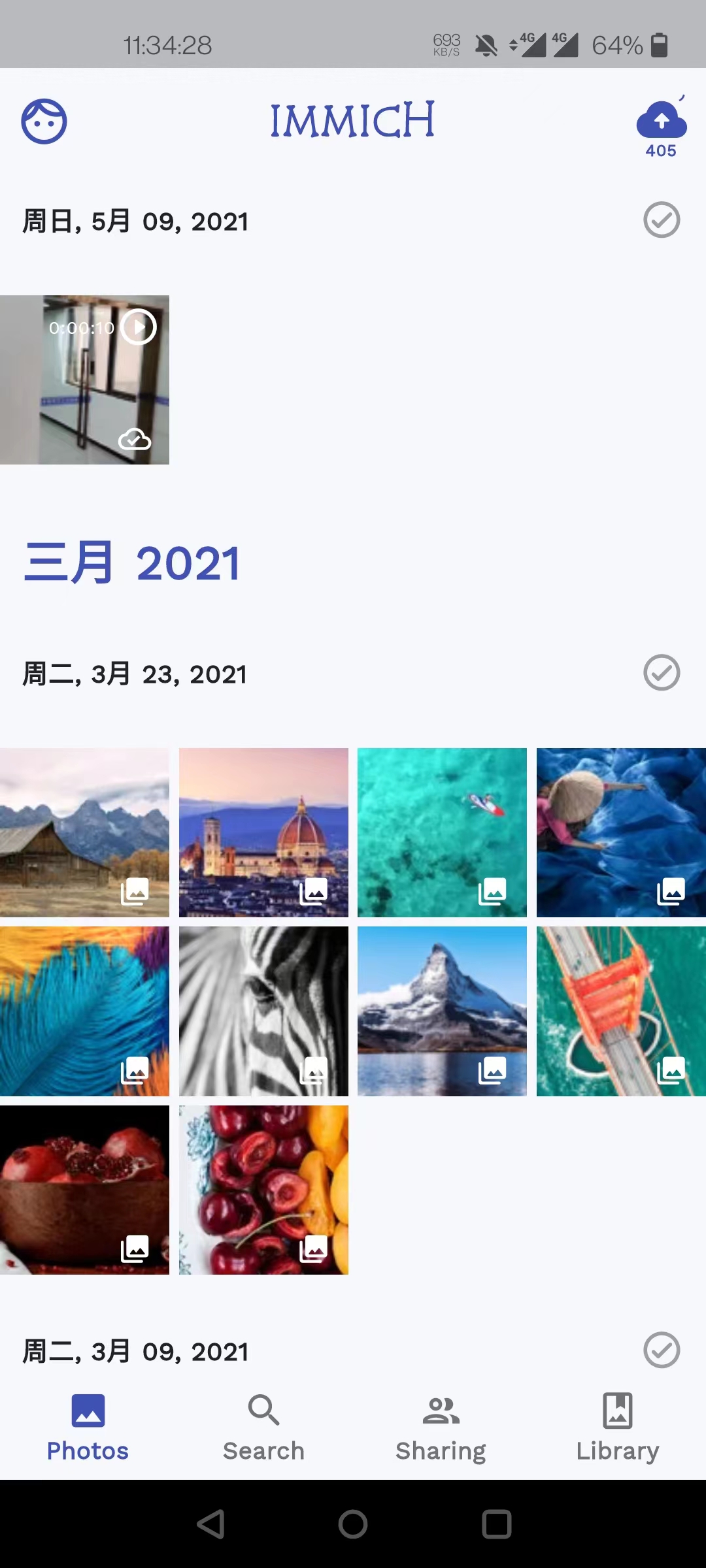The height and width of the screenshot is (1568, 706).
Task: View the snowy Matterhorn peak photo
Action: 442,1011
